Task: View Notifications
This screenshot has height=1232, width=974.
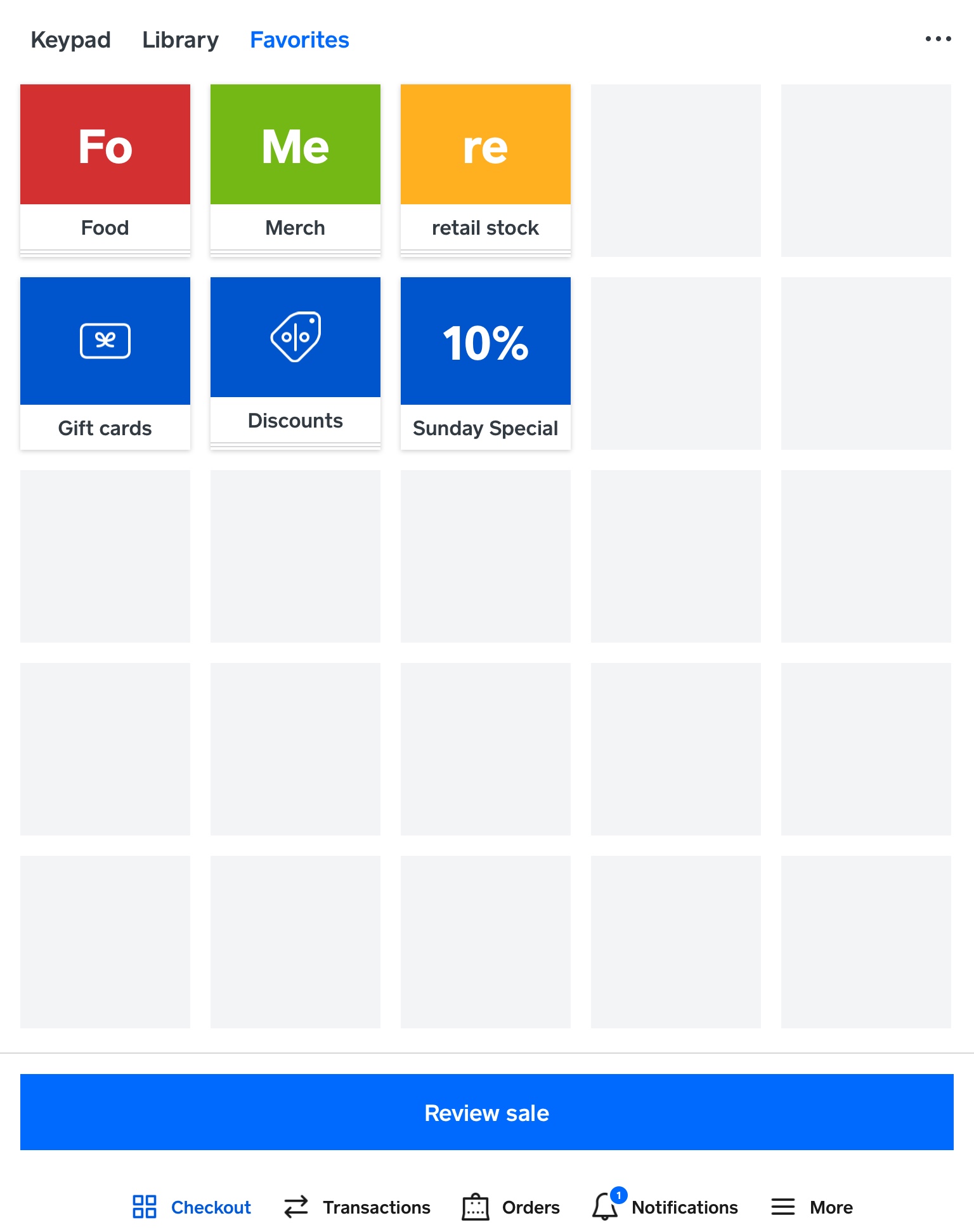Action: pos(665,1207)
